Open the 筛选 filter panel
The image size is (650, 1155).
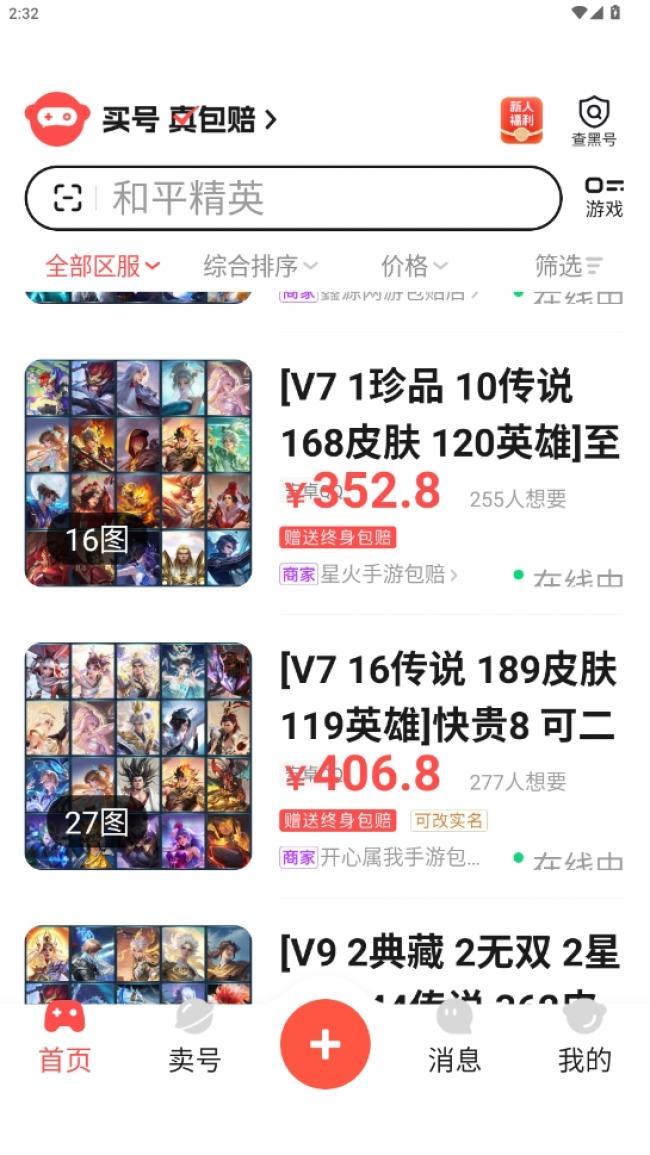click(x=568, y=266)
